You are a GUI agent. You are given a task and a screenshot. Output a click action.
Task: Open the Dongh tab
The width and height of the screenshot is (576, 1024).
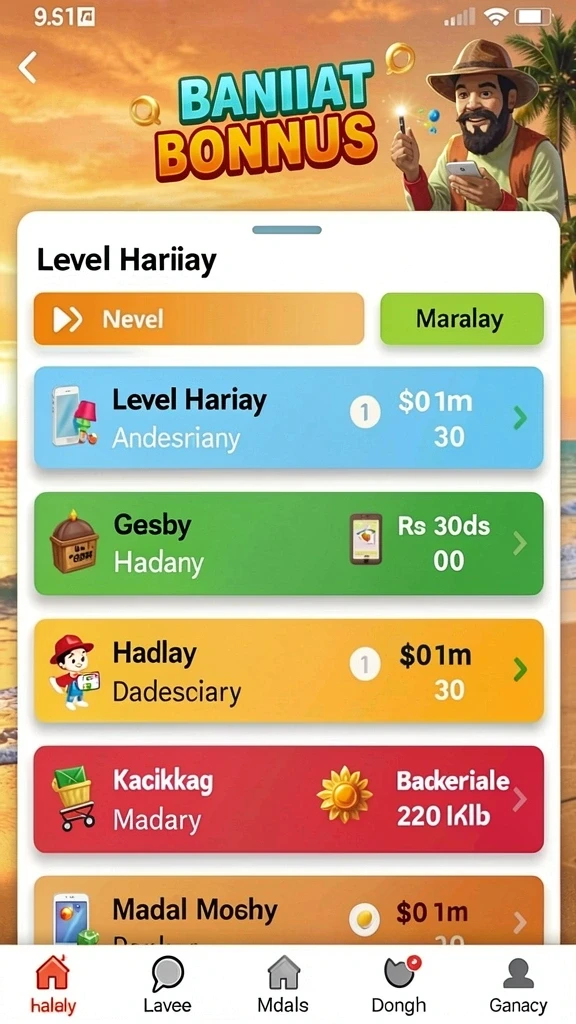click(399, 985)
